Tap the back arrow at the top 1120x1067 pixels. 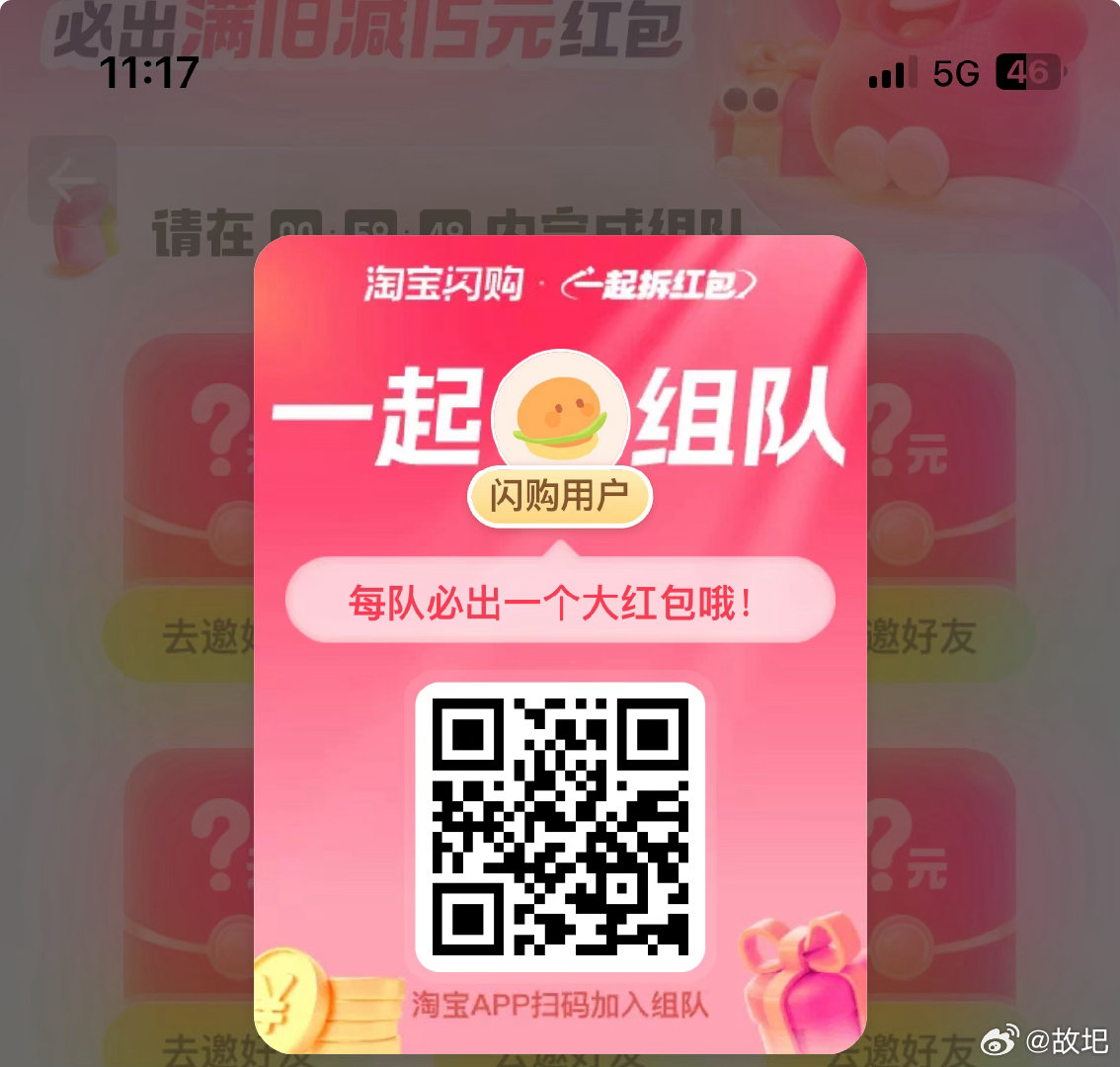(71, 181)
